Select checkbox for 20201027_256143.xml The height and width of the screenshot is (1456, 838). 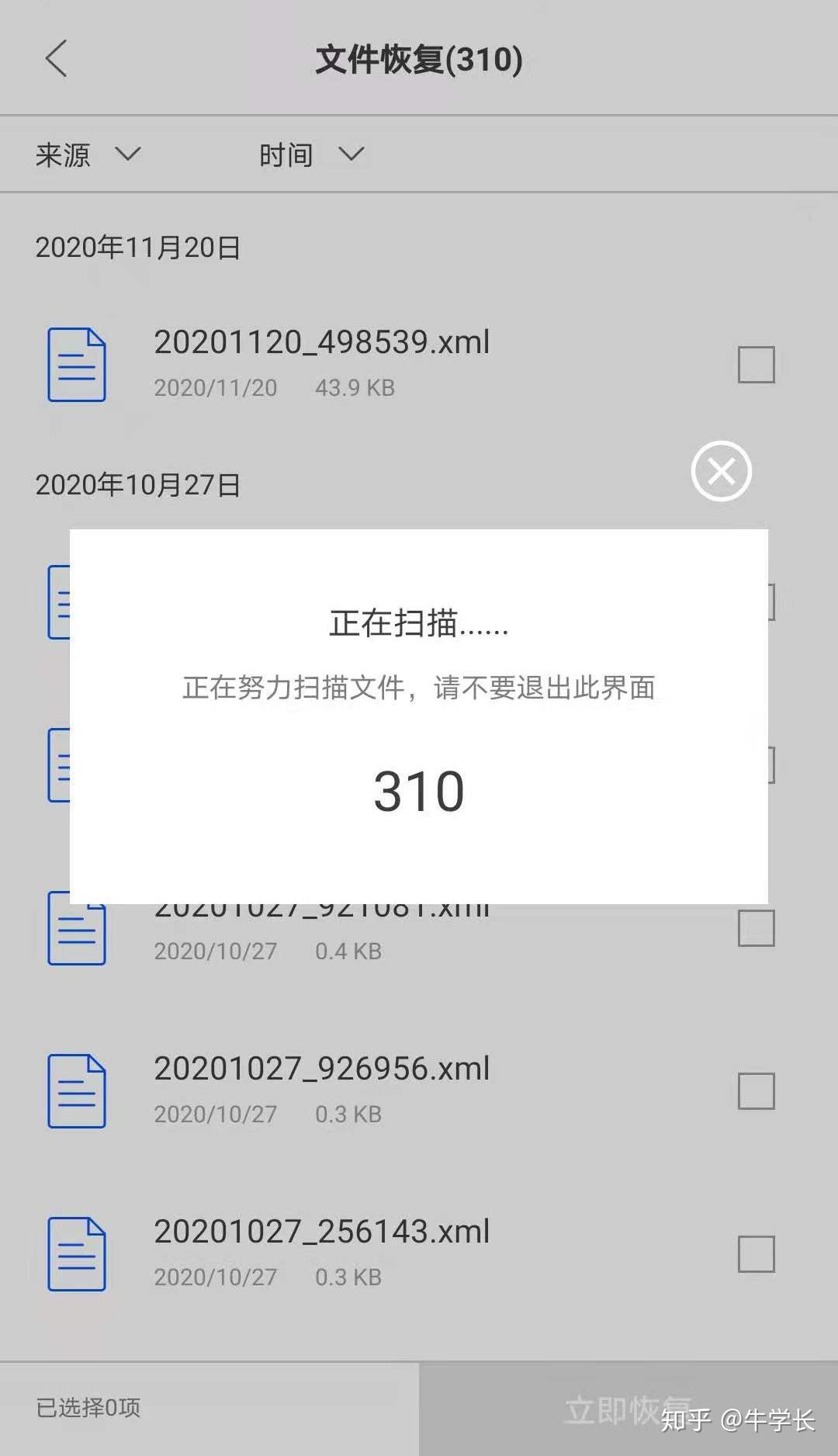pos(756,1254)
